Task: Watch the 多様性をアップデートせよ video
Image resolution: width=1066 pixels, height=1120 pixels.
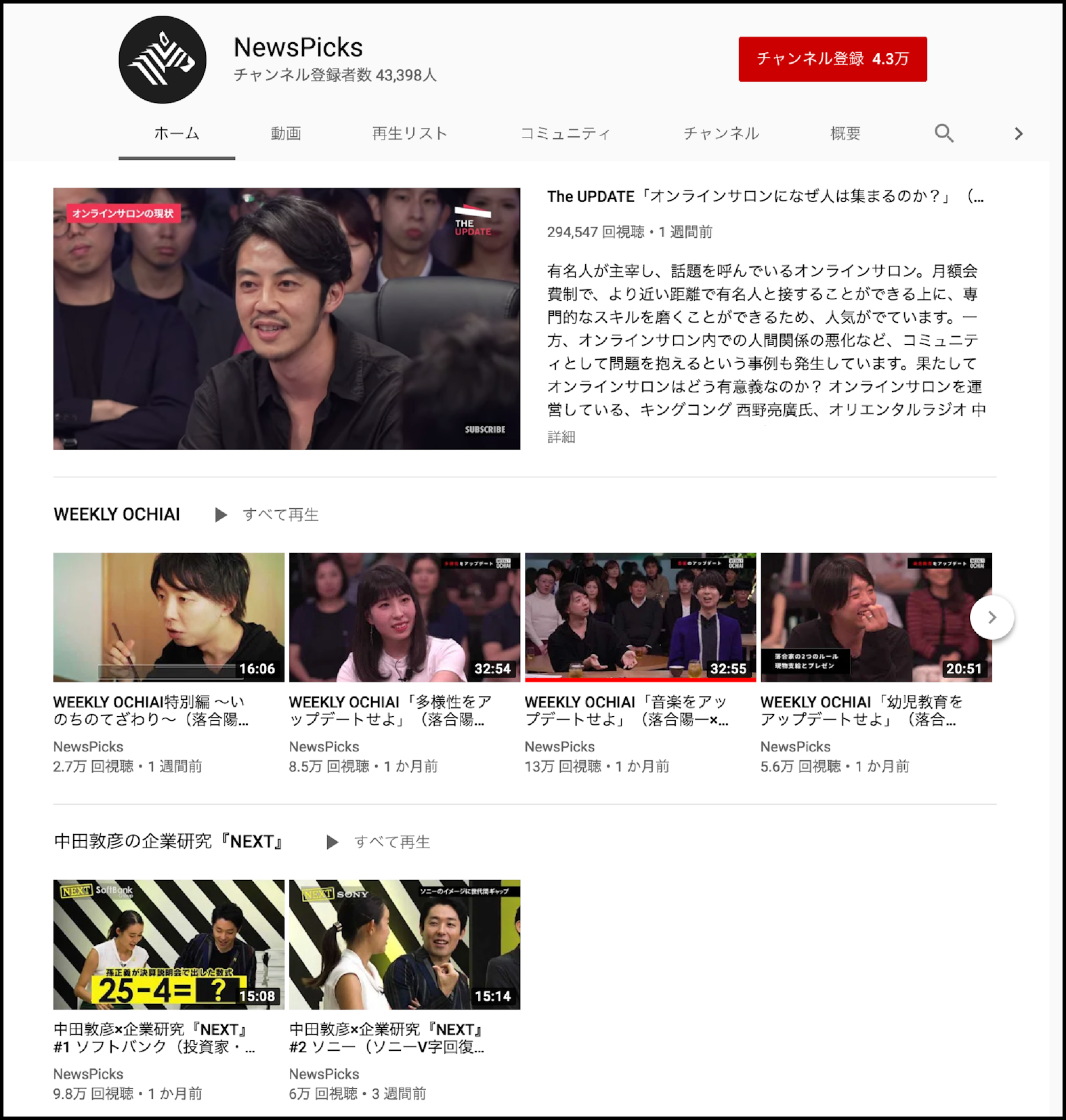Action: coord(404,617)
